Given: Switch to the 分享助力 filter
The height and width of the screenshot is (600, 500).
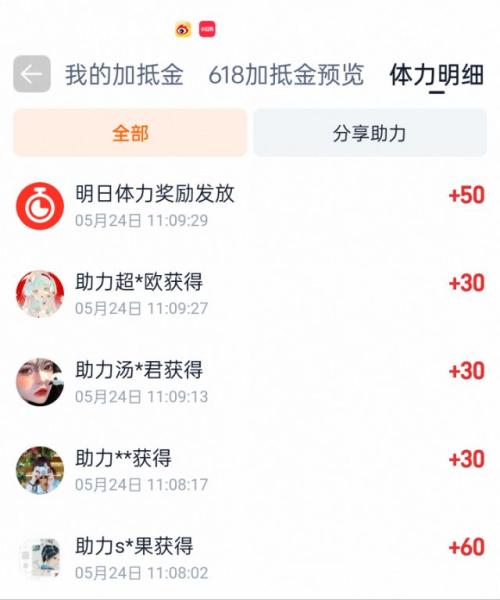Looking at the screenshot, I should [x=370, y=133].
